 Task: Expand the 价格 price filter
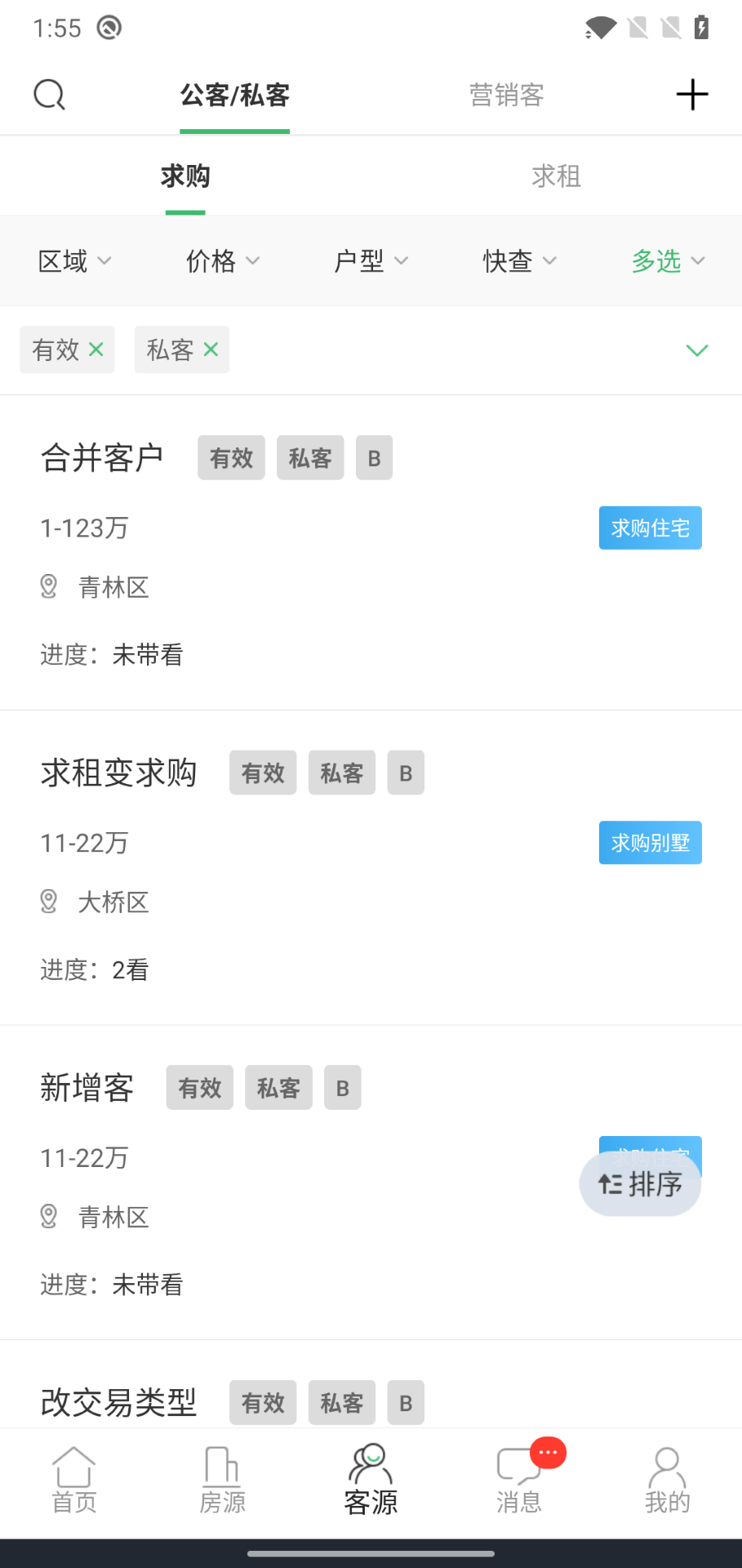click(x=222, y=261)
